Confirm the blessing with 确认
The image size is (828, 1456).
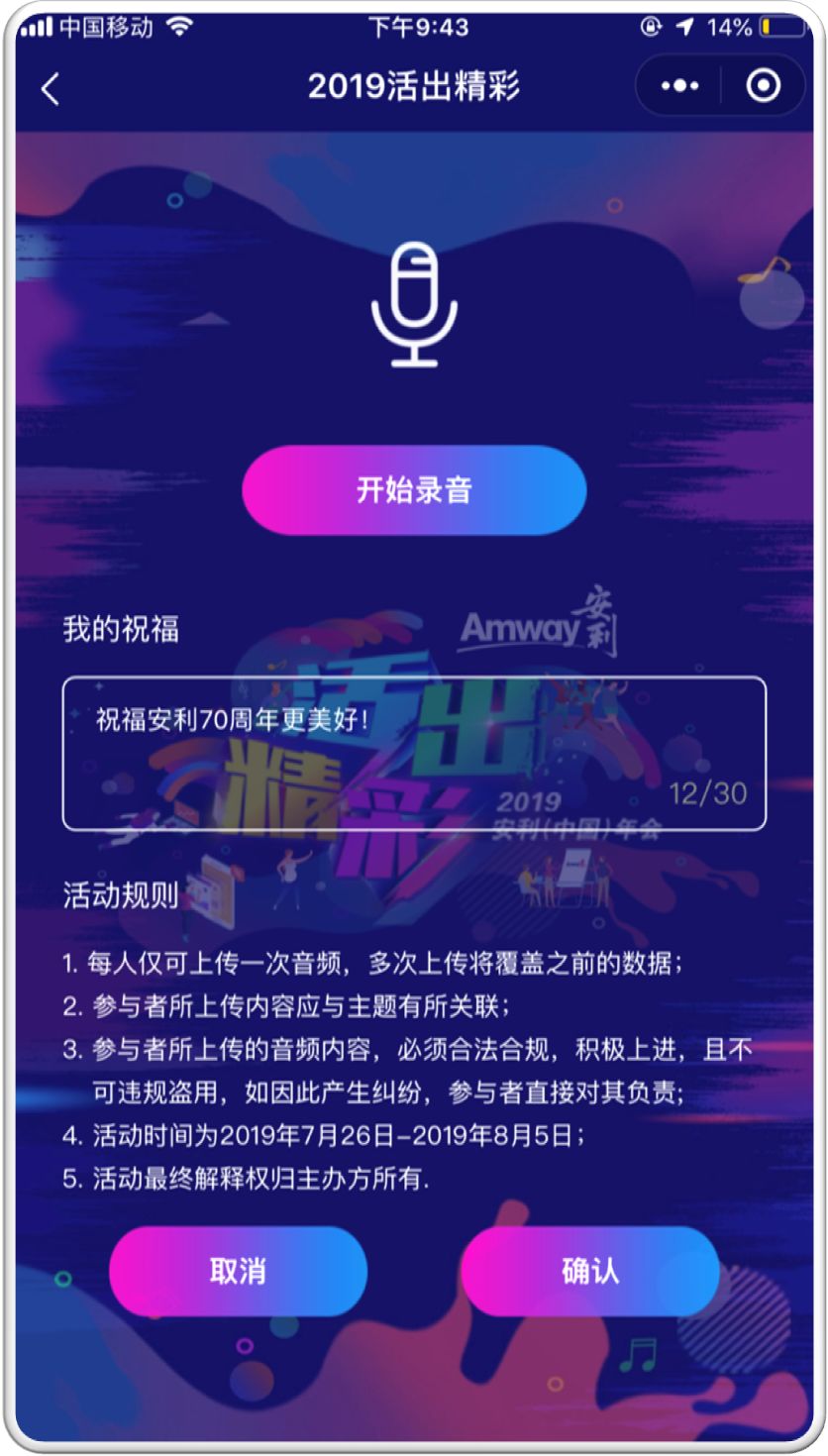point(589,1271)
